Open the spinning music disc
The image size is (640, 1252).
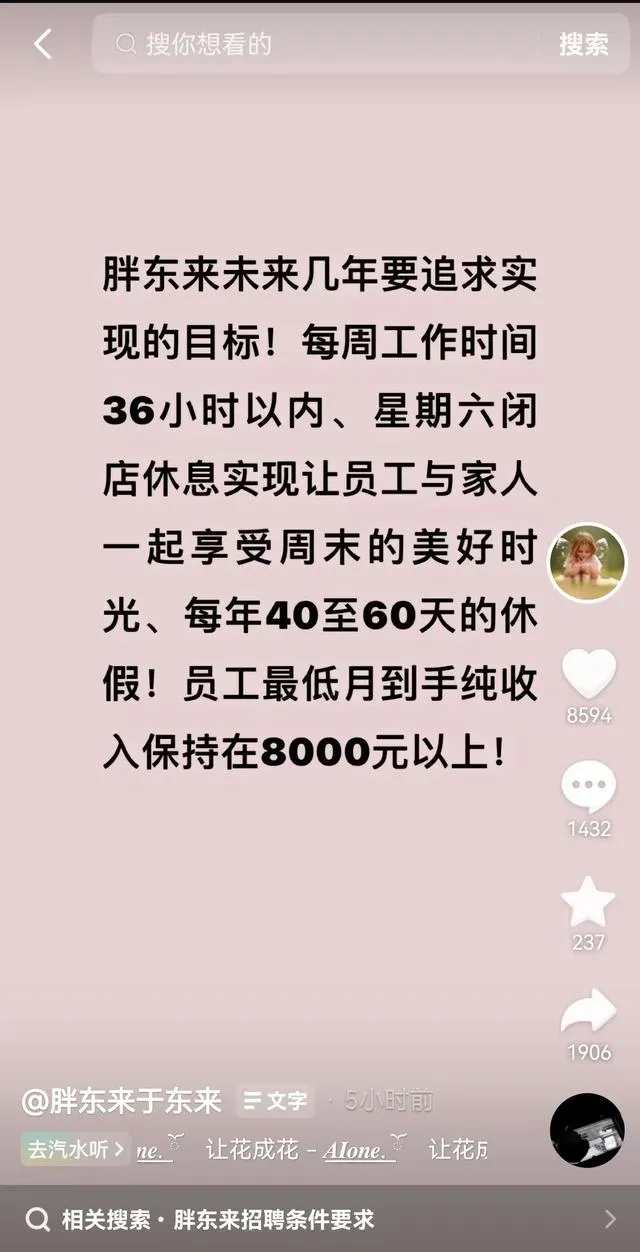click(x=587, y=1130)
